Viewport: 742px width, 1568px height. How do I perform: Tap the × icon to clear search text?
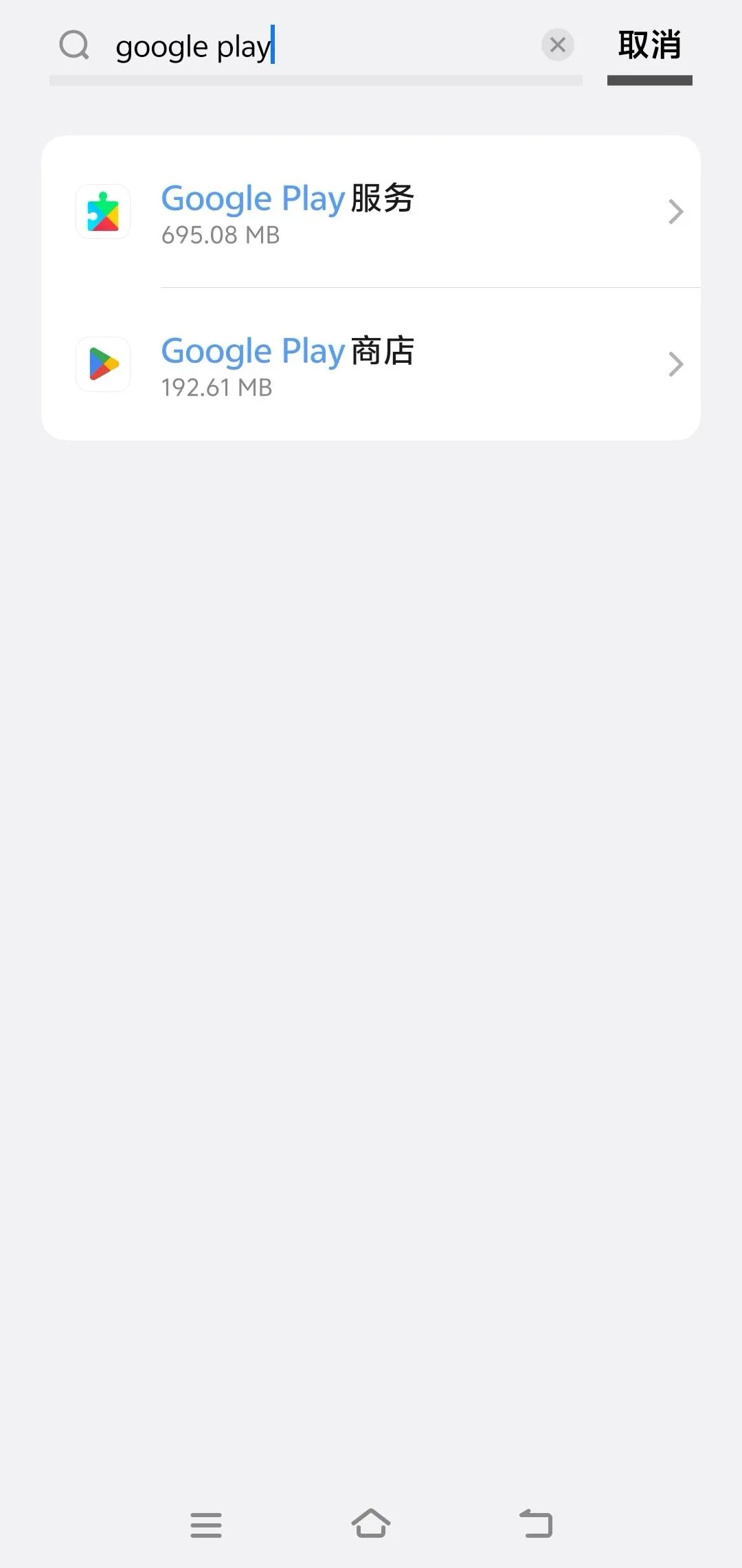pos(557,45)
